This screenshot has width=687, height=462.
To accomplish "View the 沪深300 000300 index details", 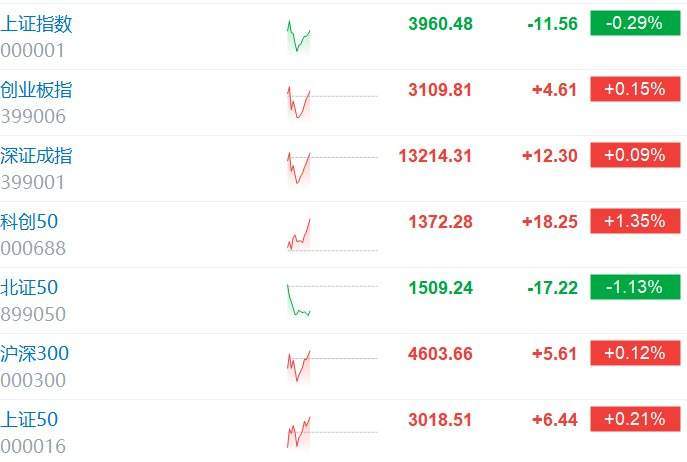I will click(x=35, y=354).
